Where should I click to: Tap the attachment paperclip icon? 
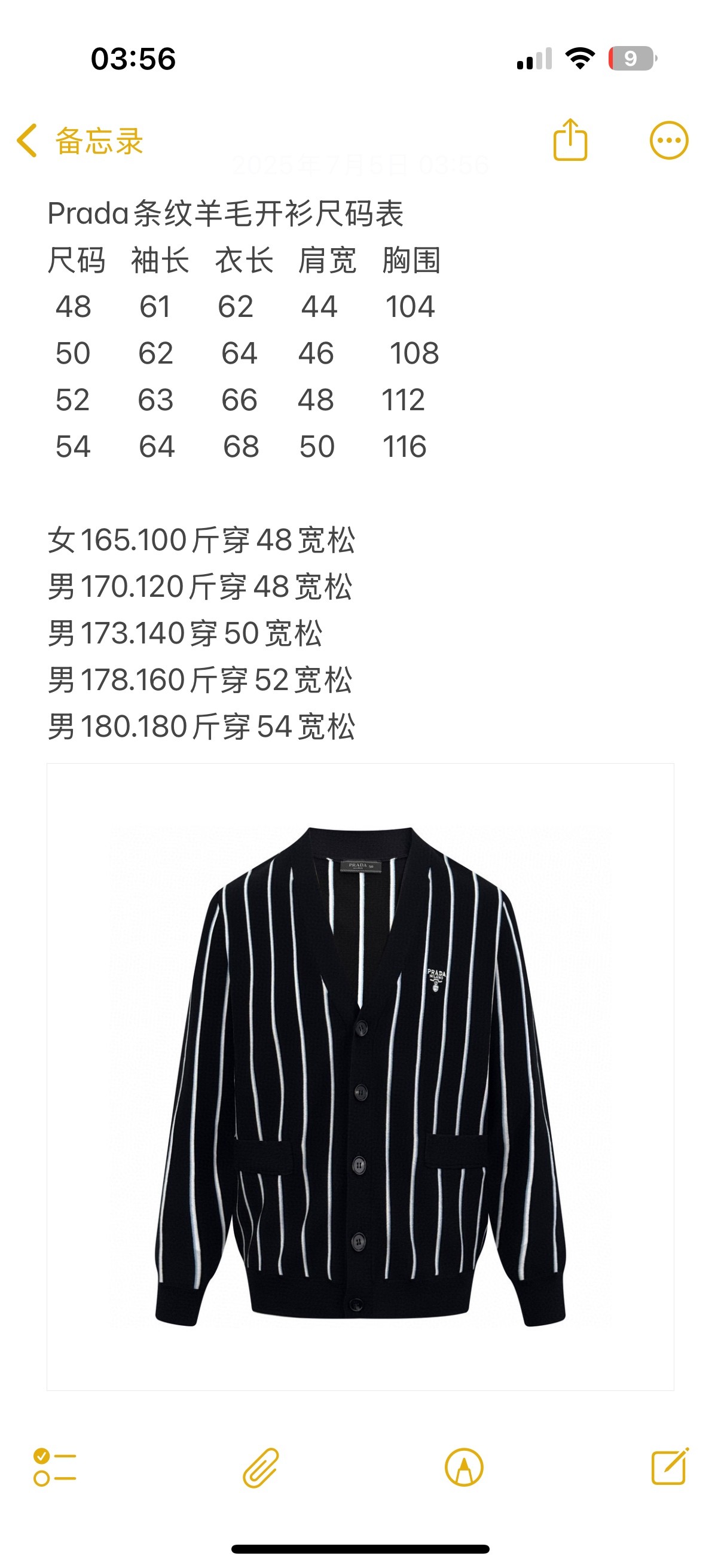pos(261,1468)
